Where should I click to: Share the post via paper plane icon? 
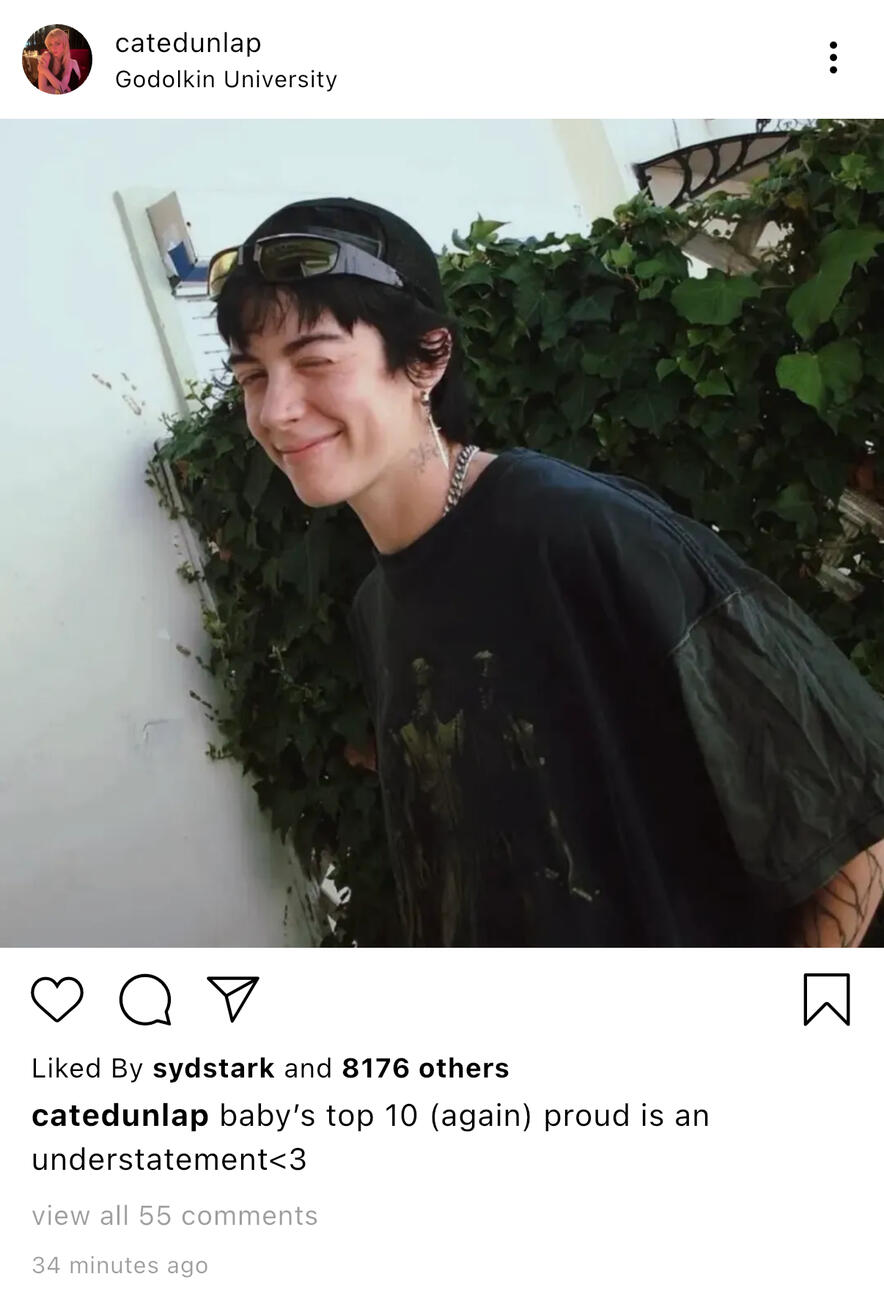coord(233,998)
